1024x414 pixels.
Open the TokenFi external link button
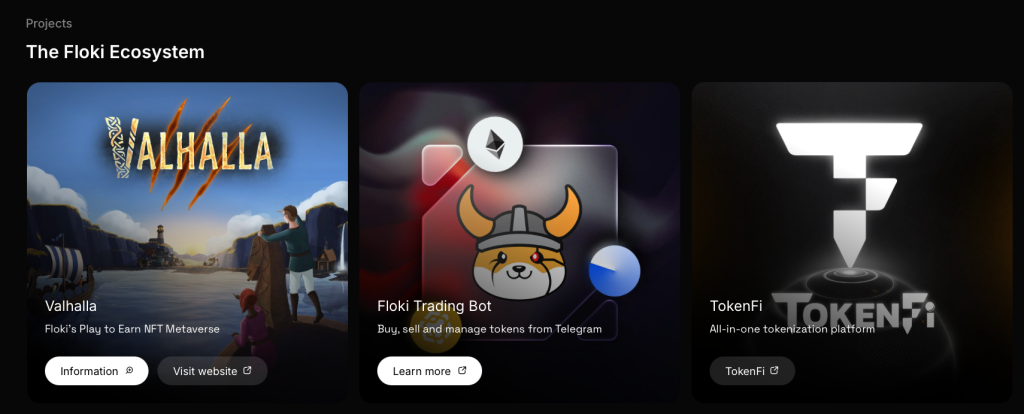(752, 371)
